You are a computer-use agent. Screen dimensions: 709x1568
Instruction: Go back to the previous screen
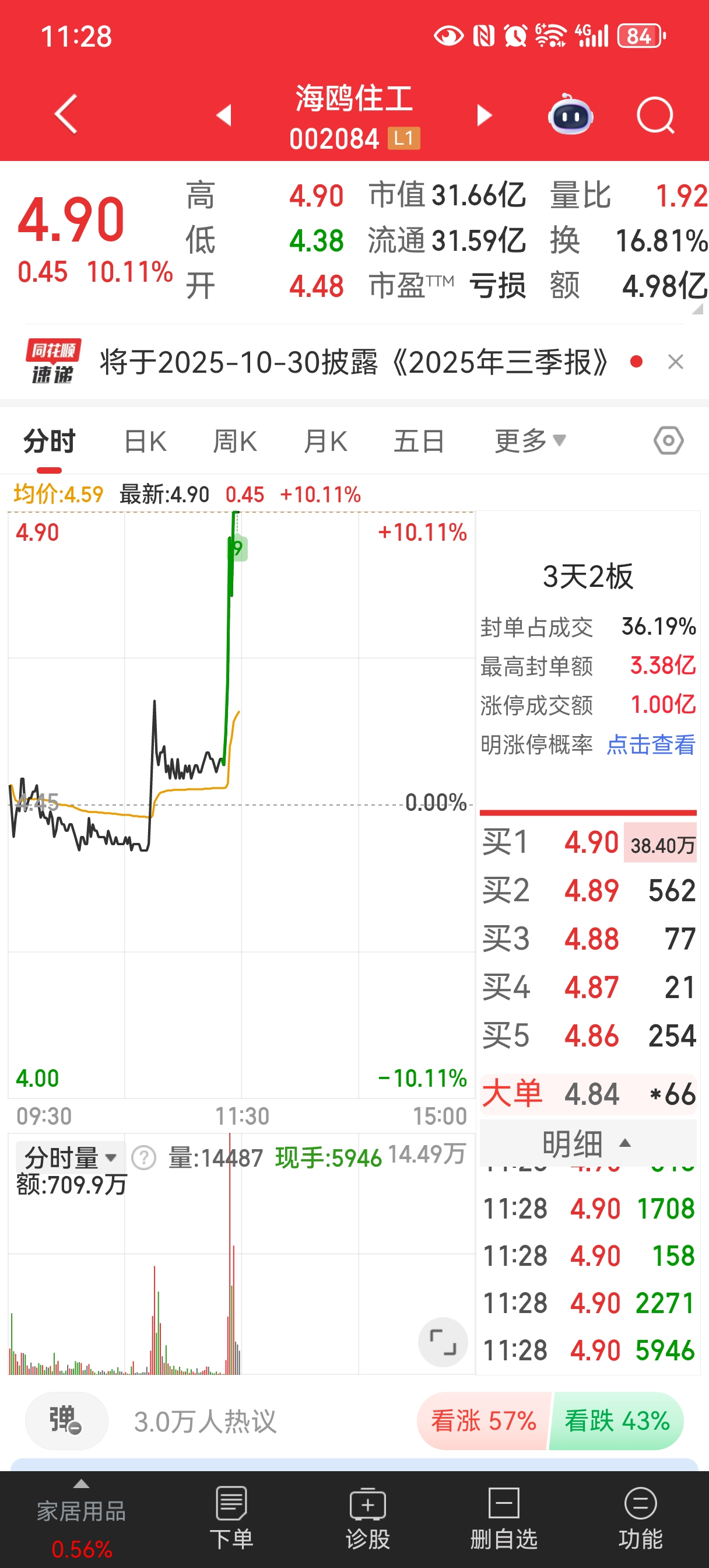(66, 114)
